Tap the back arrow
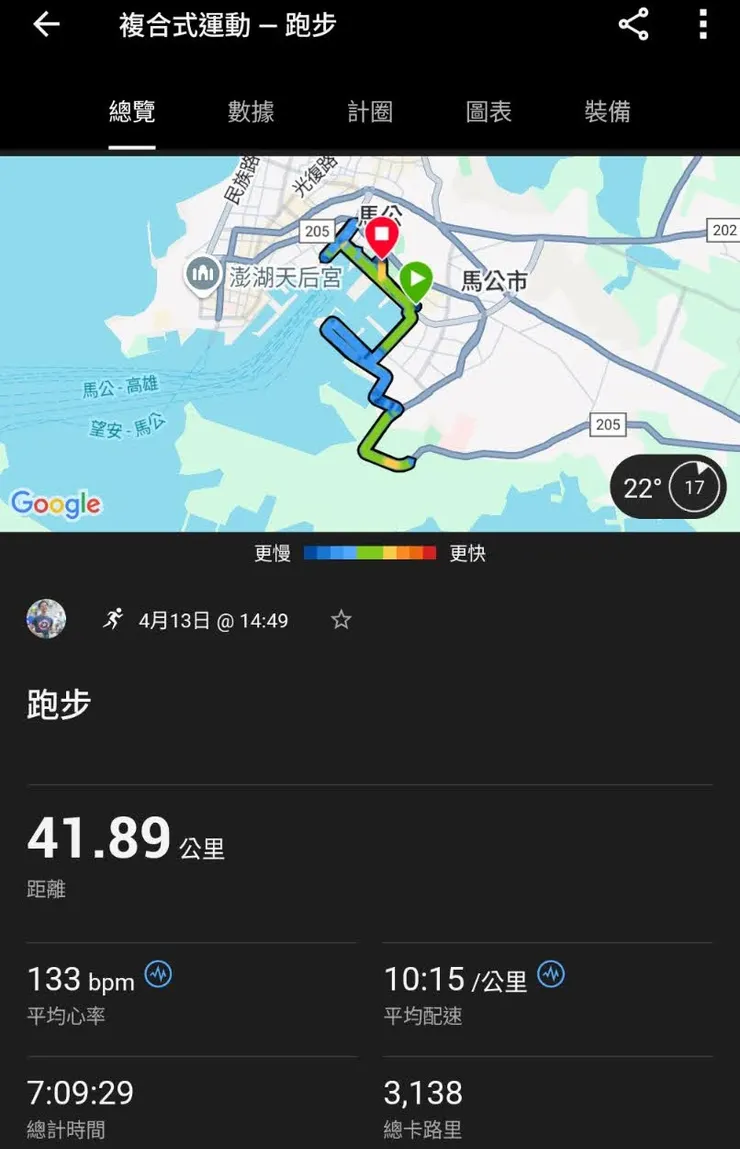The image size is (740, 1149). 46,24
